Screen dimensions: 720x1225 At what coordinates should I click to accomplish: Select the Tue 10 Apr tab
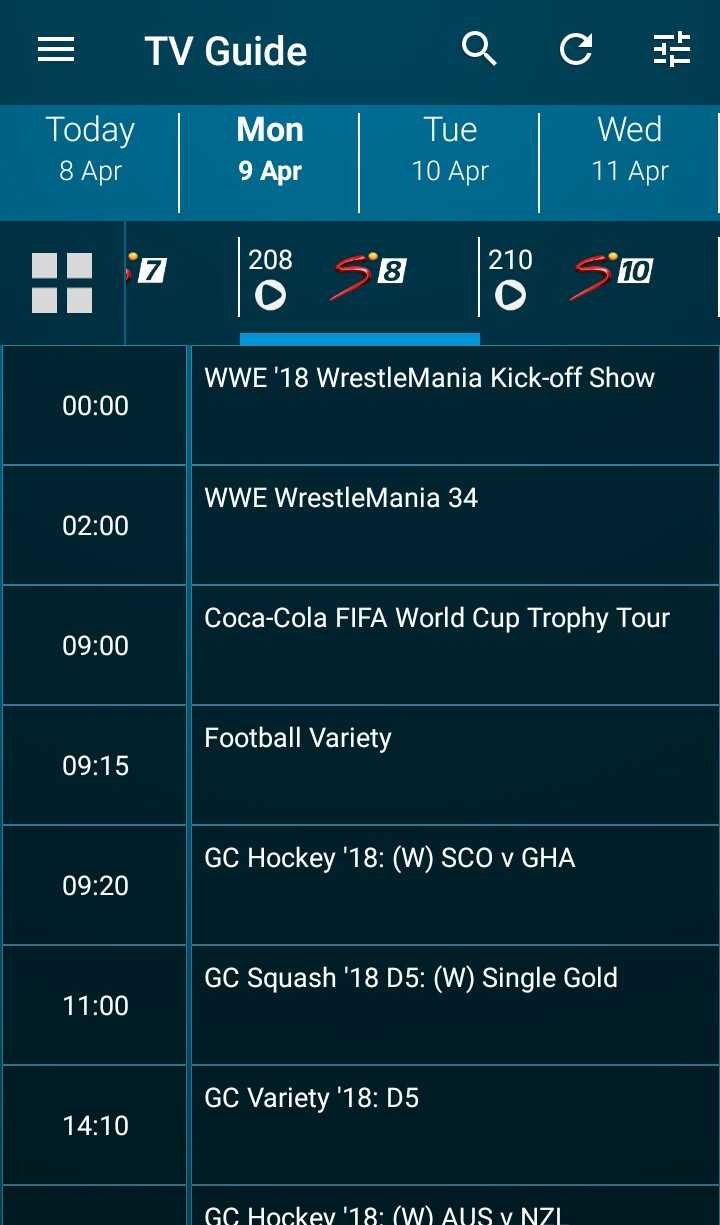coord(450,149)
